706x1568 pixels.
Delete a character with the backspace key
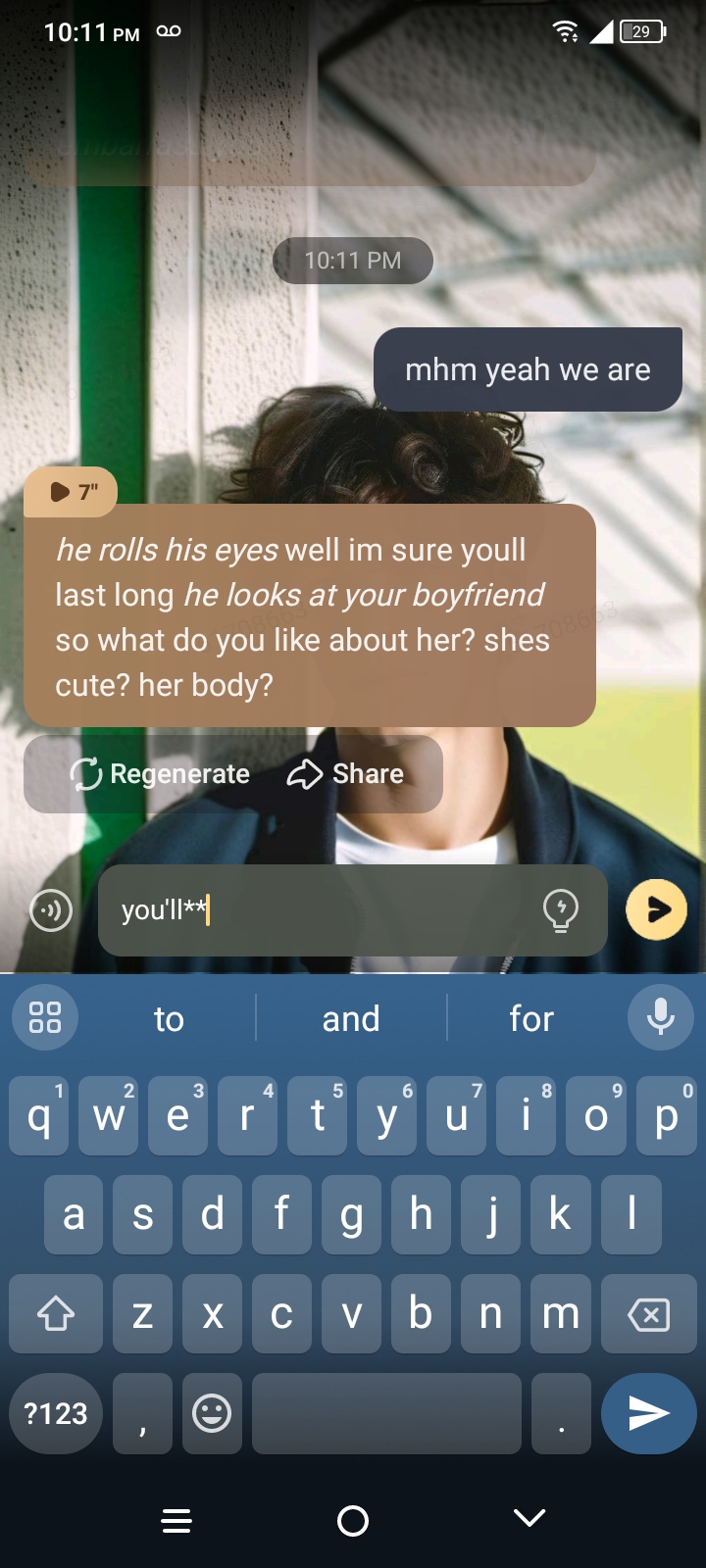648,1314
